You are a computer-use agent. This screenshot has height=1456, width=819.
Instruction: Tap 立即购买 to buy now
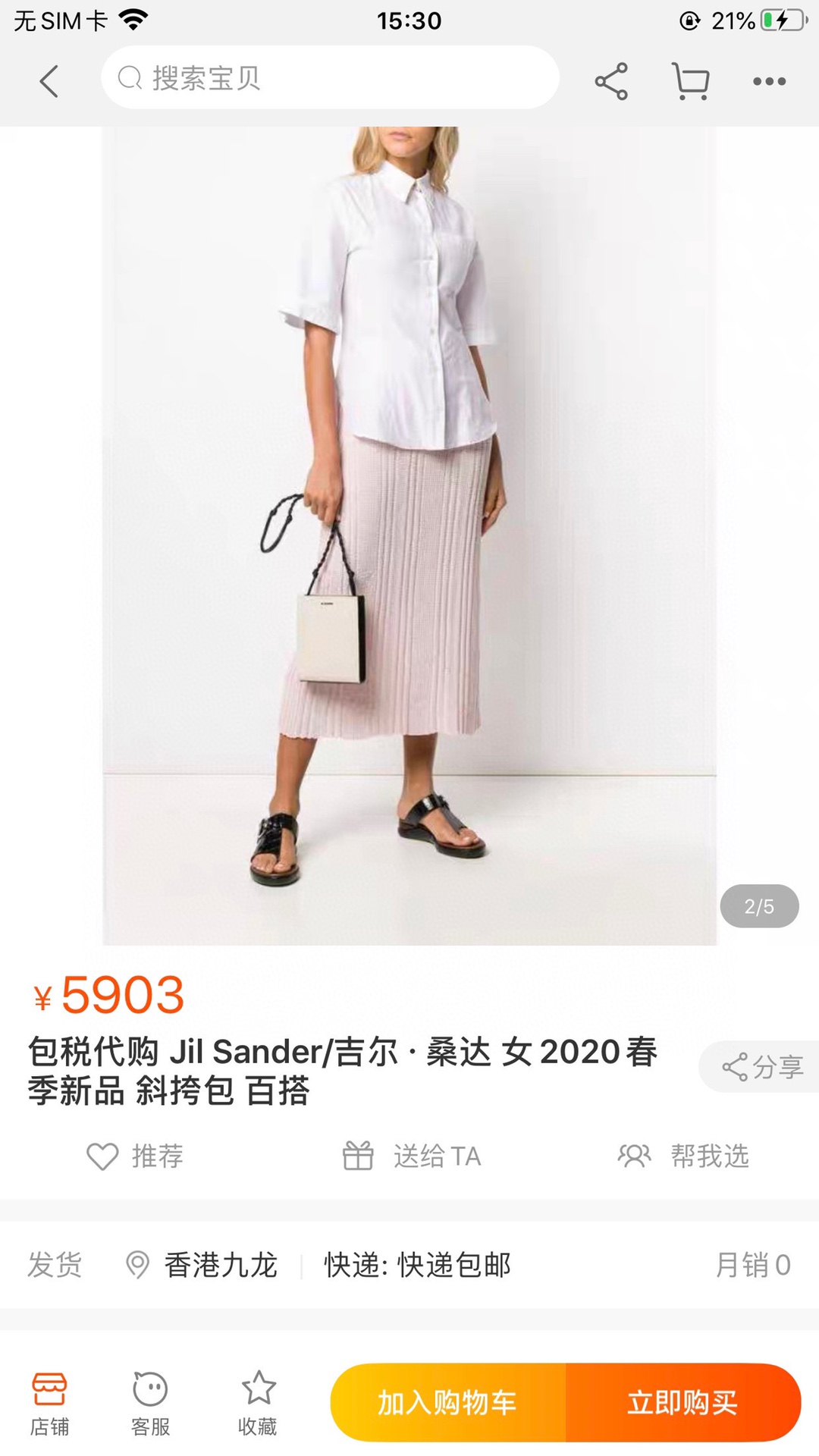(682, 1403)
